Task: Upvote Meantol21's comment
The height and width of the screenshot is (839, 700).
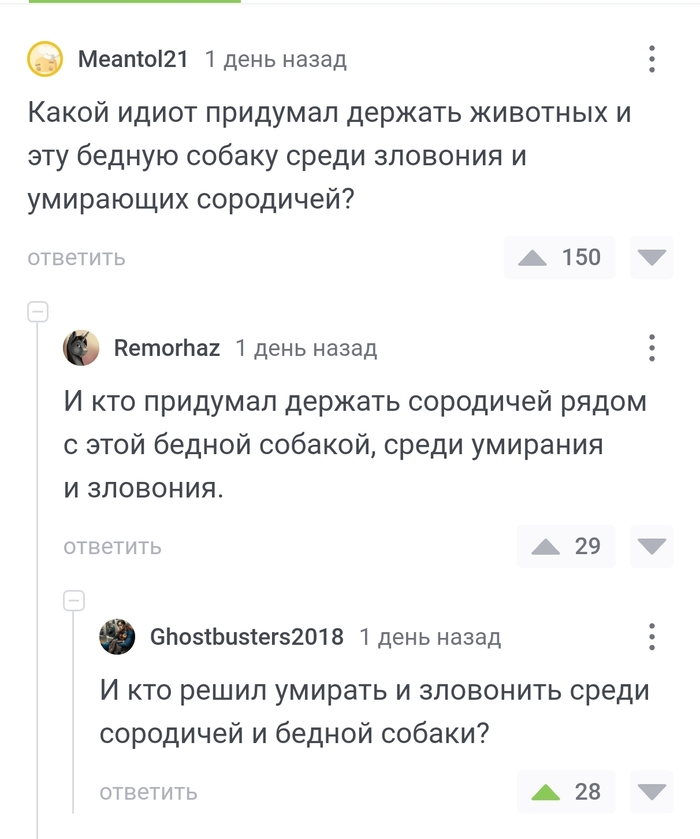Action: coord(533,258)
